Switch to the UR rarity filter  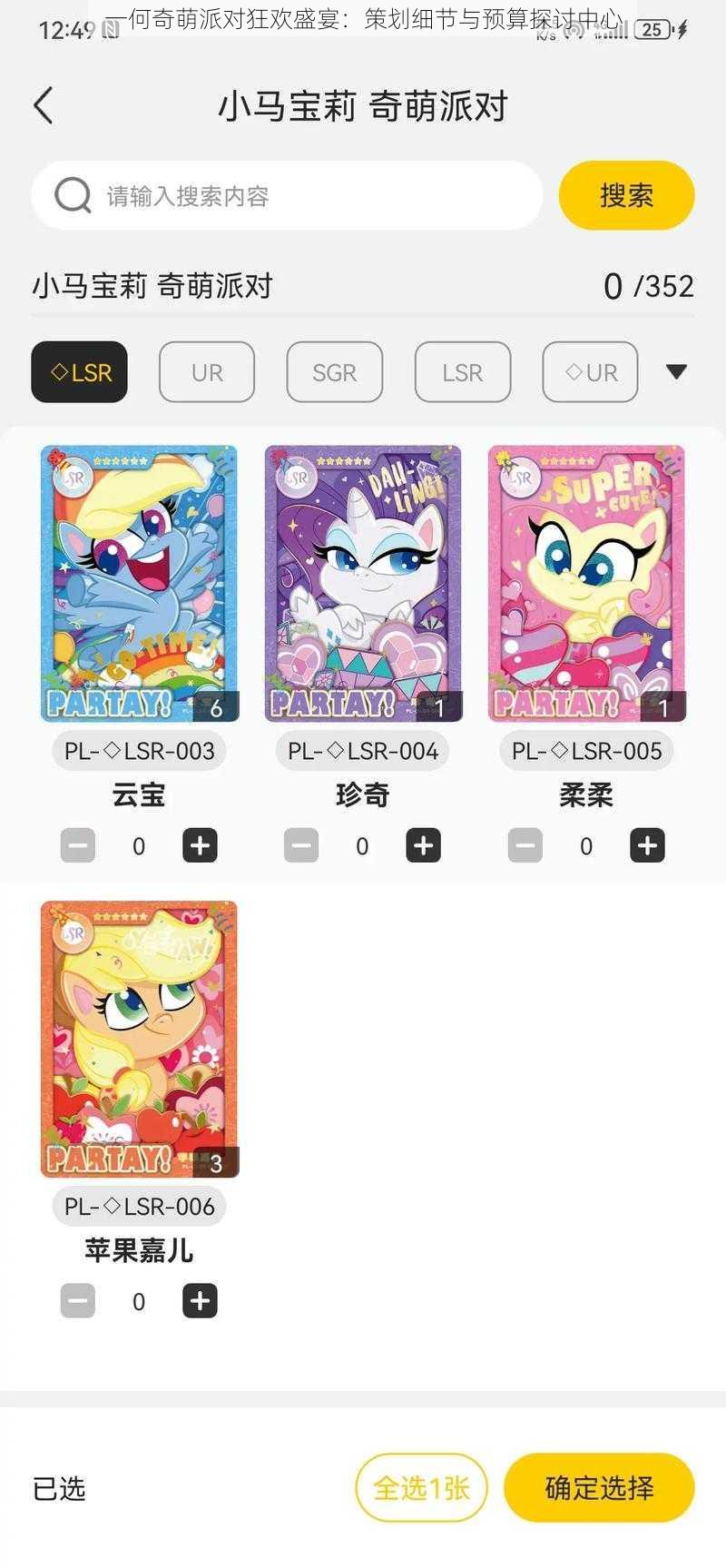[x=207, y=372]
